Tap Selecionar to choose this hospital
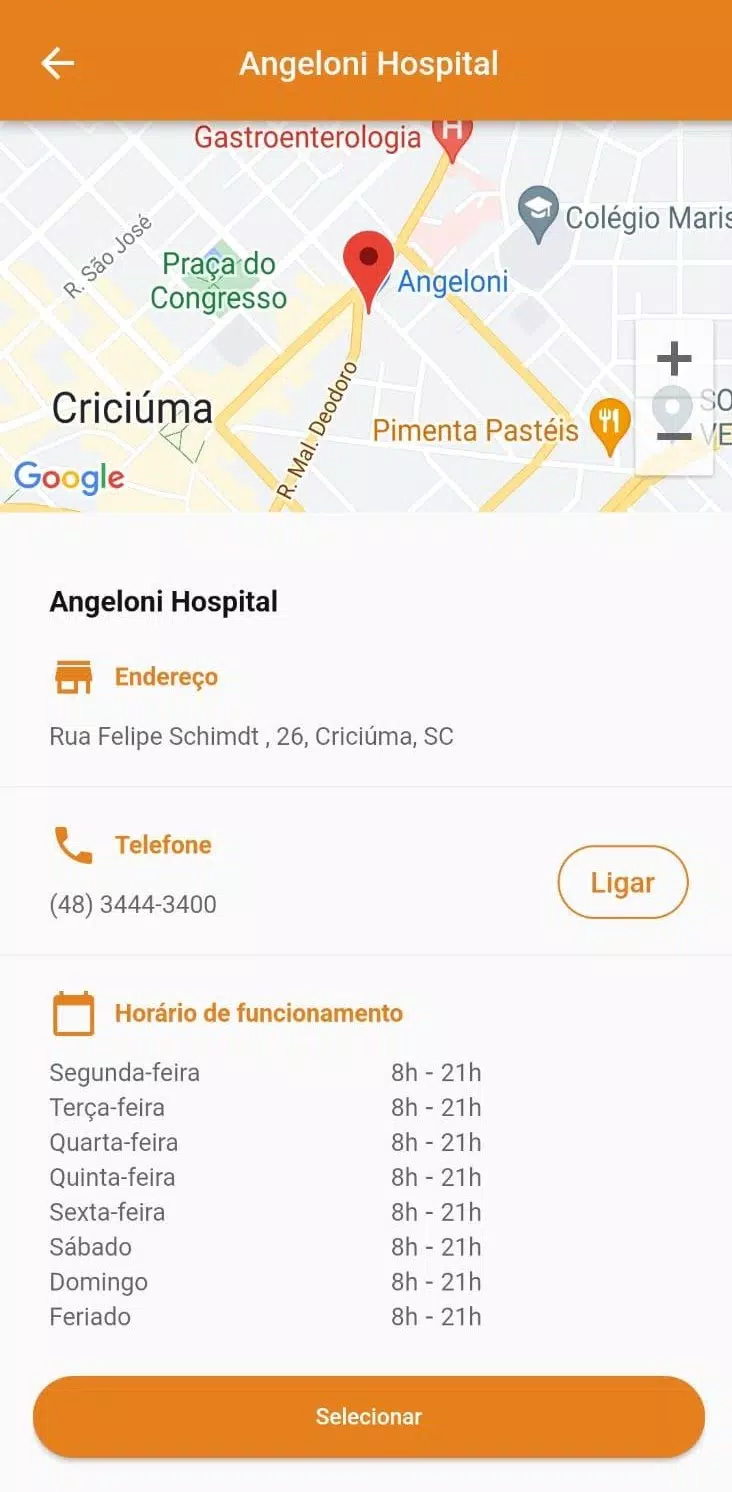Viewport: 732px width, 1492px height. pyautogui.click(x=369, y=1416)
